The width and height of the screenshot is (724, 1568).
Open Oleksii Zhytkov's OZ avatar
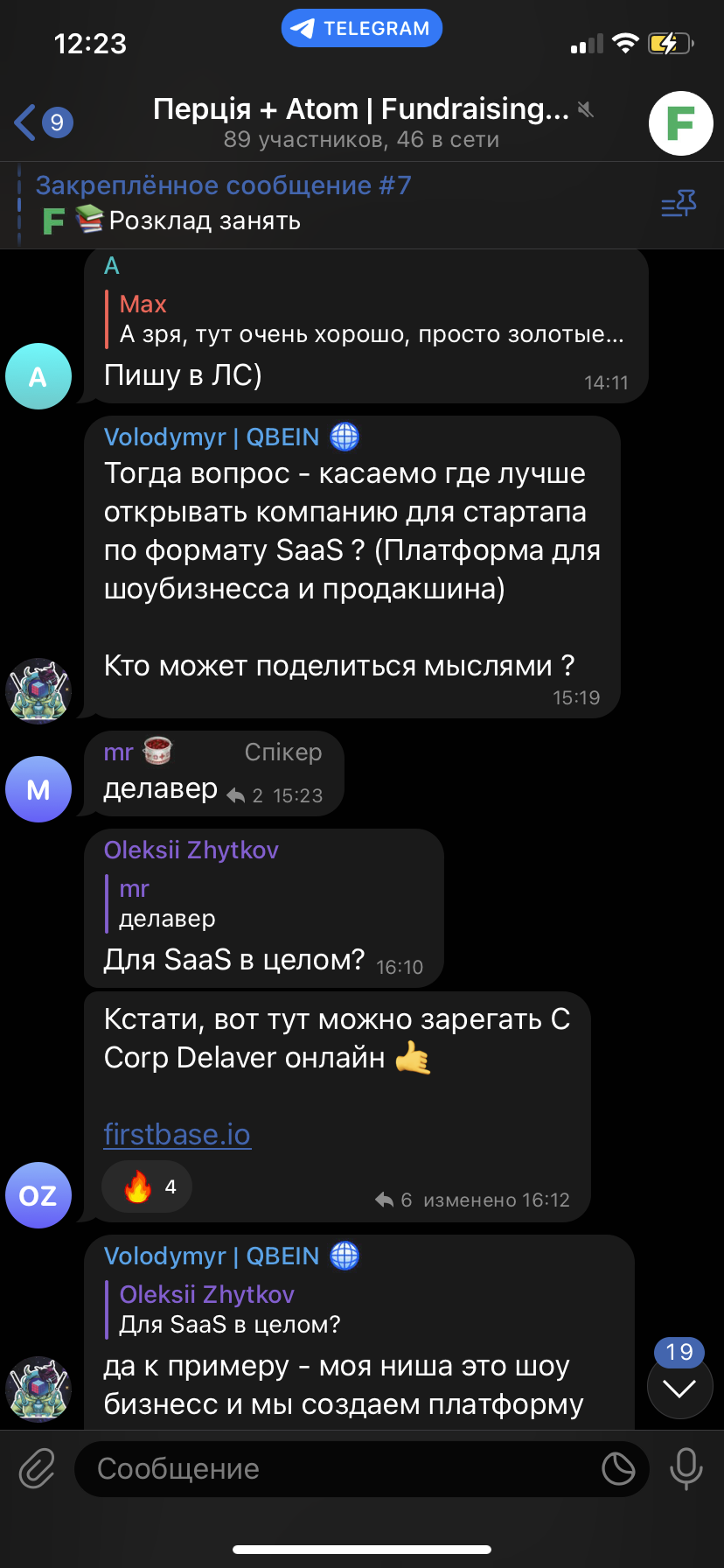point(38,1195)
